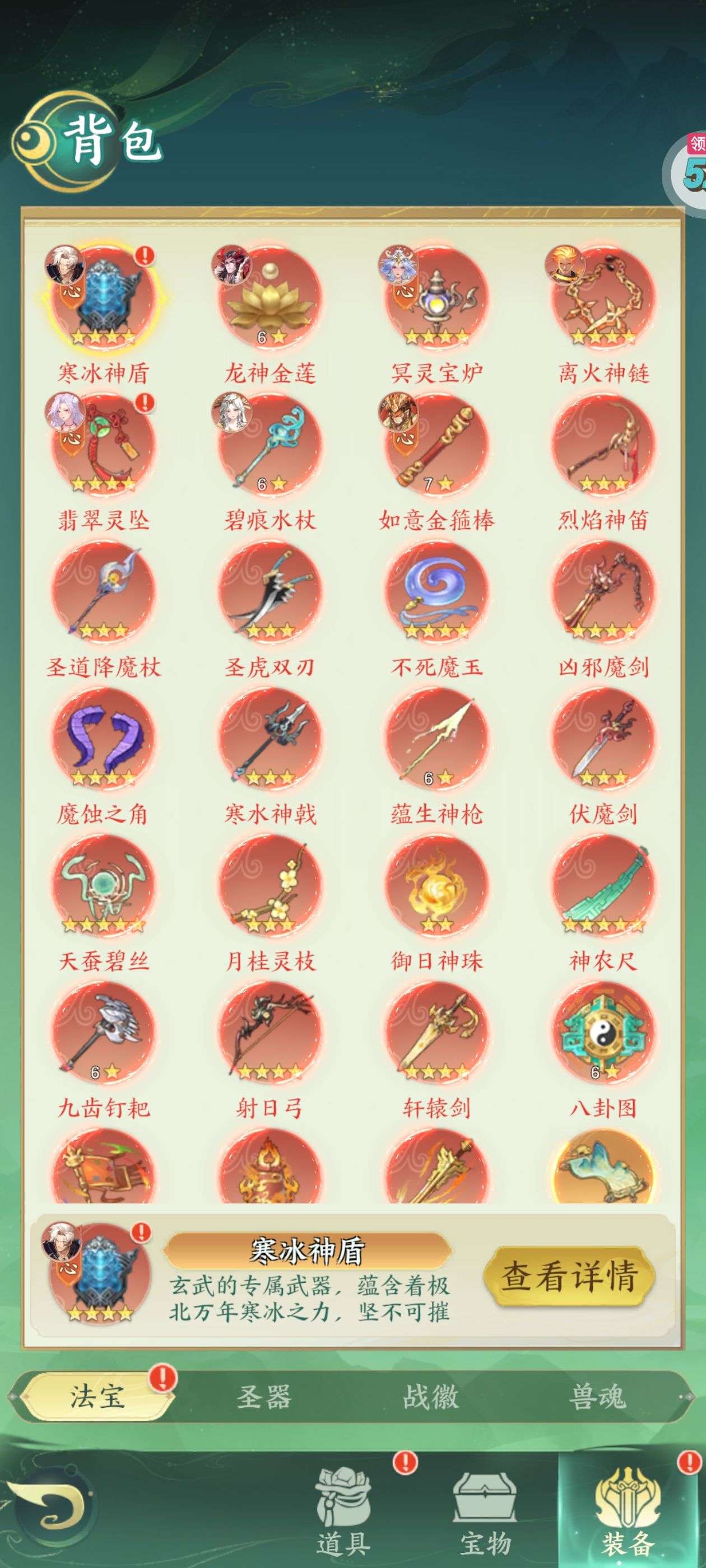Switch to the 圣器 tab
Image resolution: width=706 pixels, height=1568 pixels.
[264, 1396]
